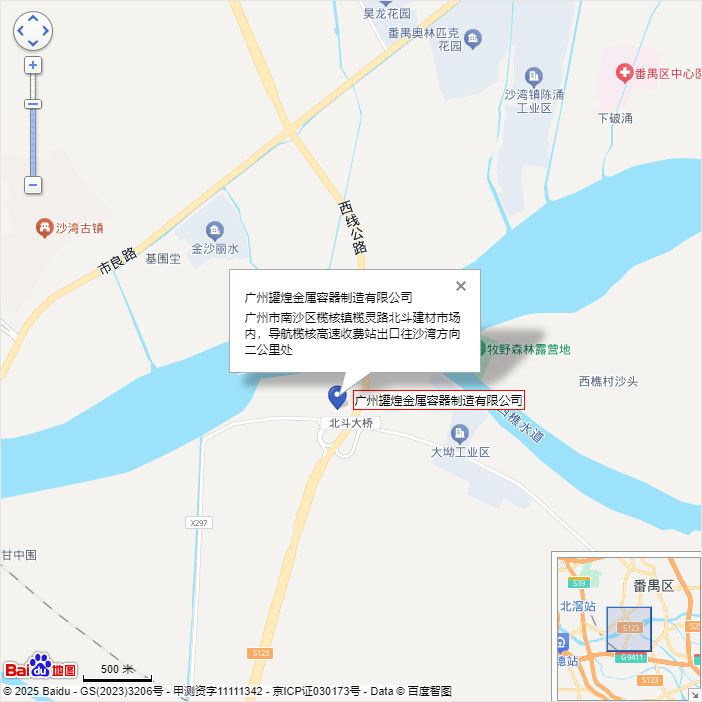
Task: Tap the zoom level slider track
Action: pos(33,140)
